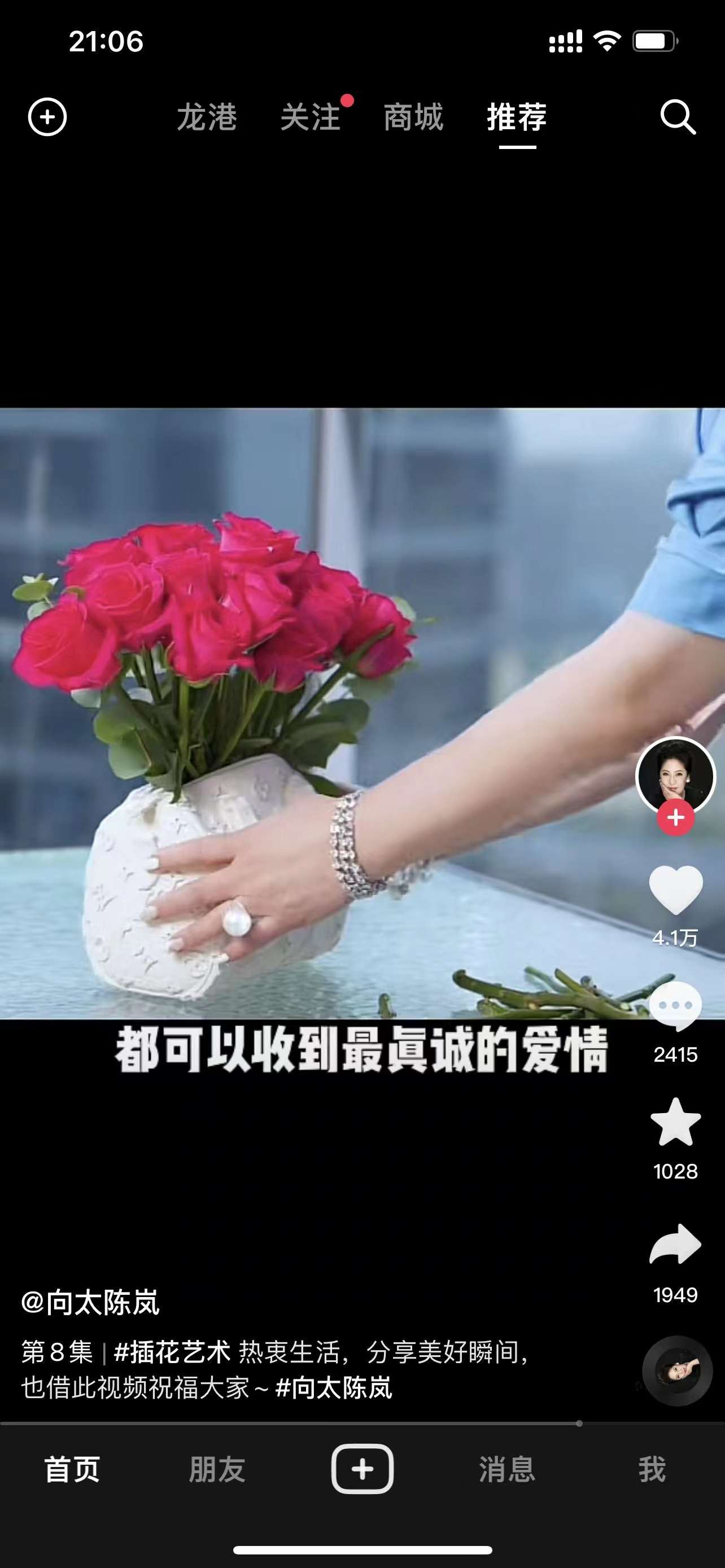Viewport: 725px width, 1568px height.
Task: Select the 推荐 tab
Action: tap(517, 117)
